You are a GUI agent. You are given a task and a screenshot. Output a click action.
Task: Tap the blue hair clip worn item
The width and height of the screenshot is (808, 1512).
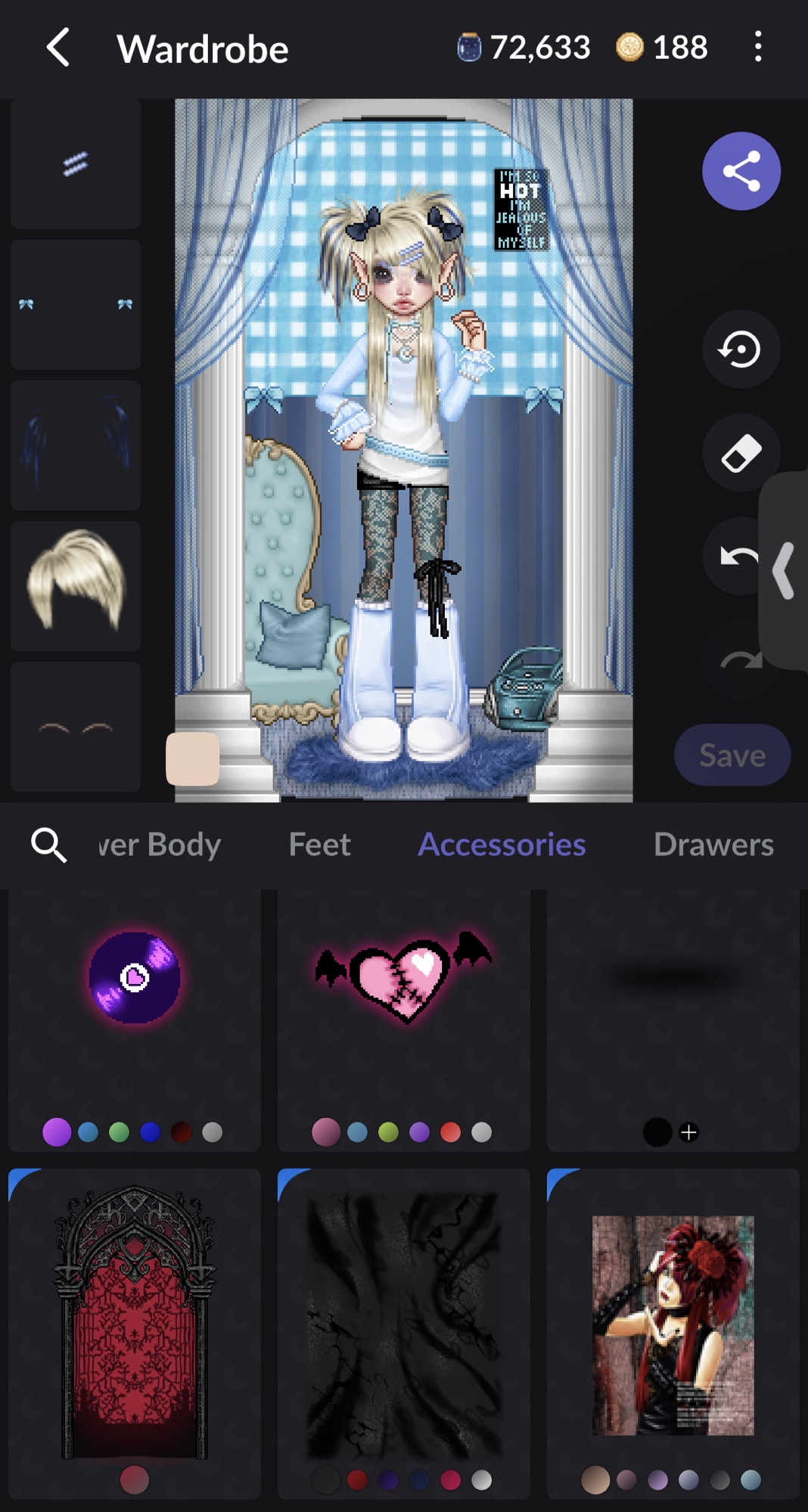click(76, 163)
